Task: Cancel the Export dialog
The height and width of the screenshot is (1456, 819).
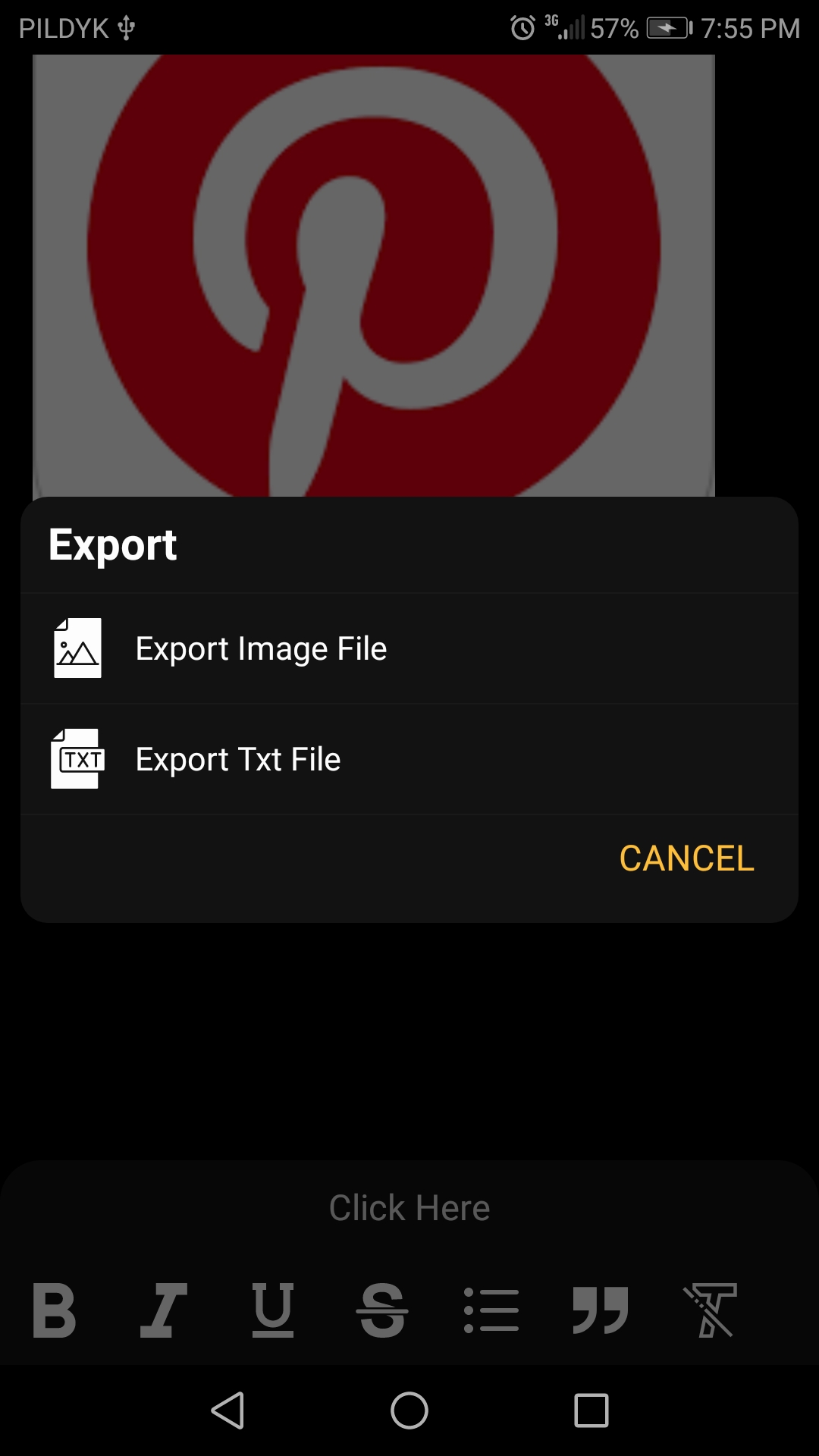Action: click(x=686, y=858)
